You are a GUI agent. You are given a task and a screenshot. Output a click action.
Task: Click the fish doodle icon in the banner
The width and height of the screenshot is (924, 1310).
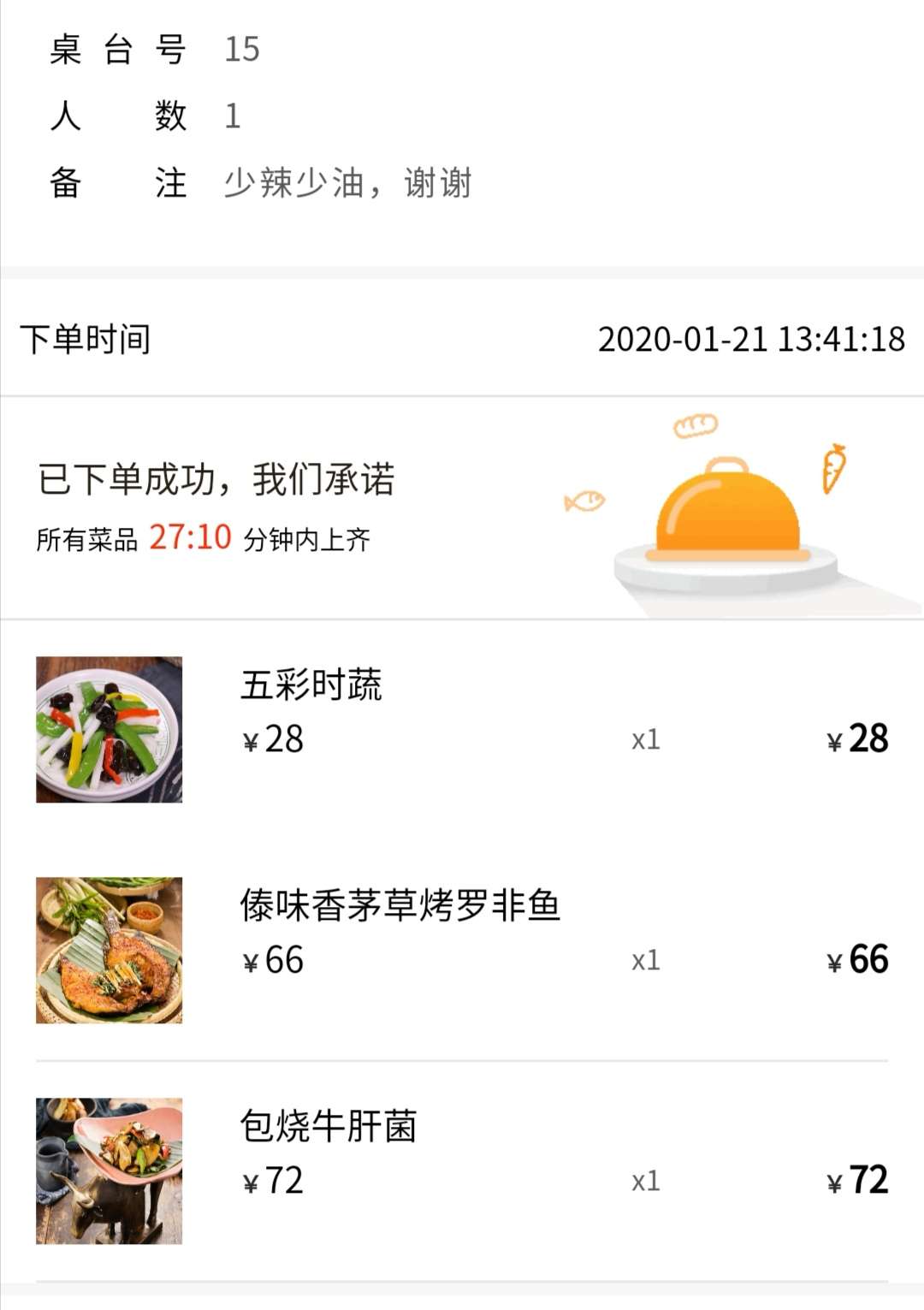coord(585,501)
